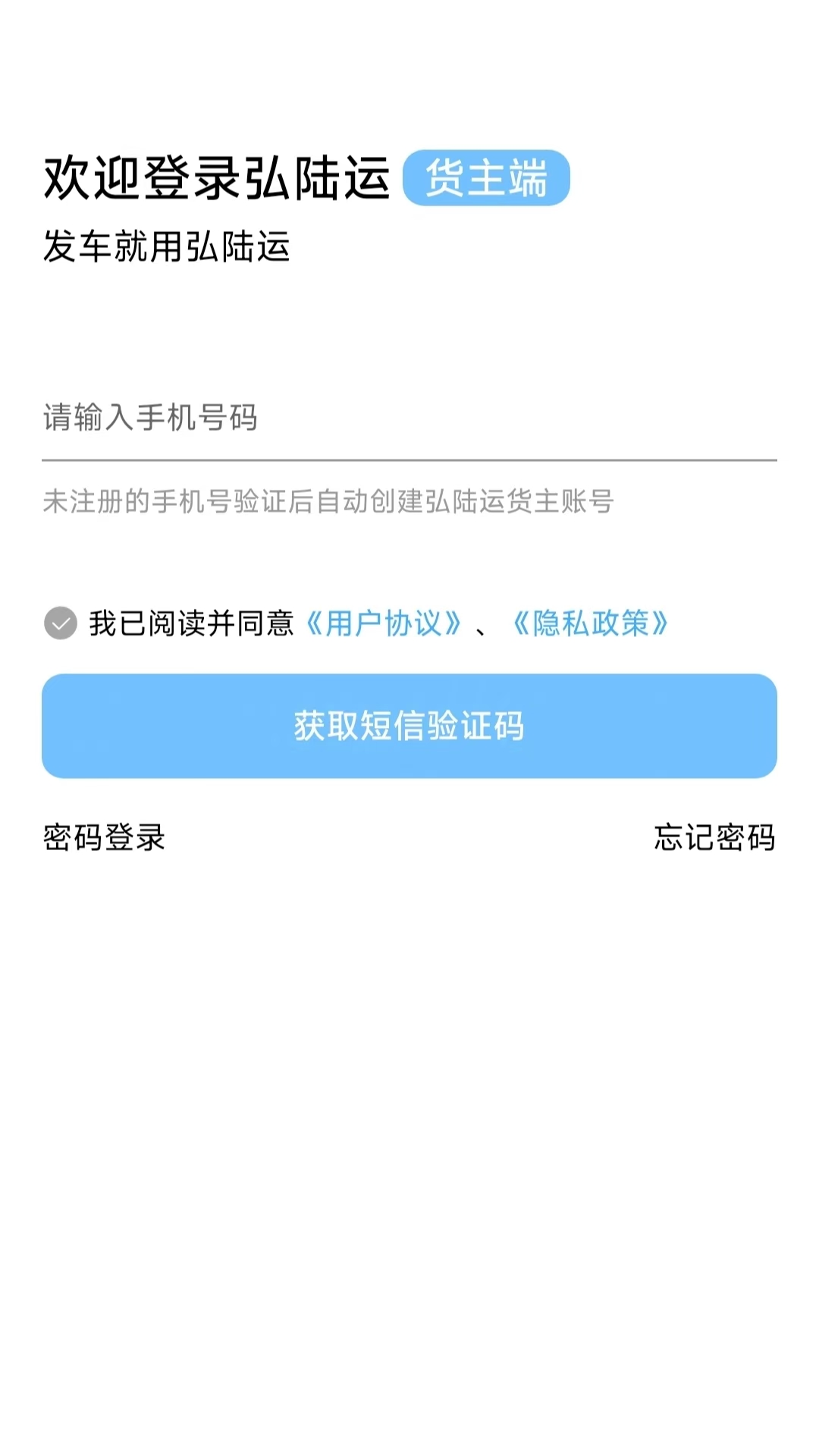Viewport: 819px width, 1456px height.
Task: Enable the user agreement consent checkbox
Action: click(61, 623)
